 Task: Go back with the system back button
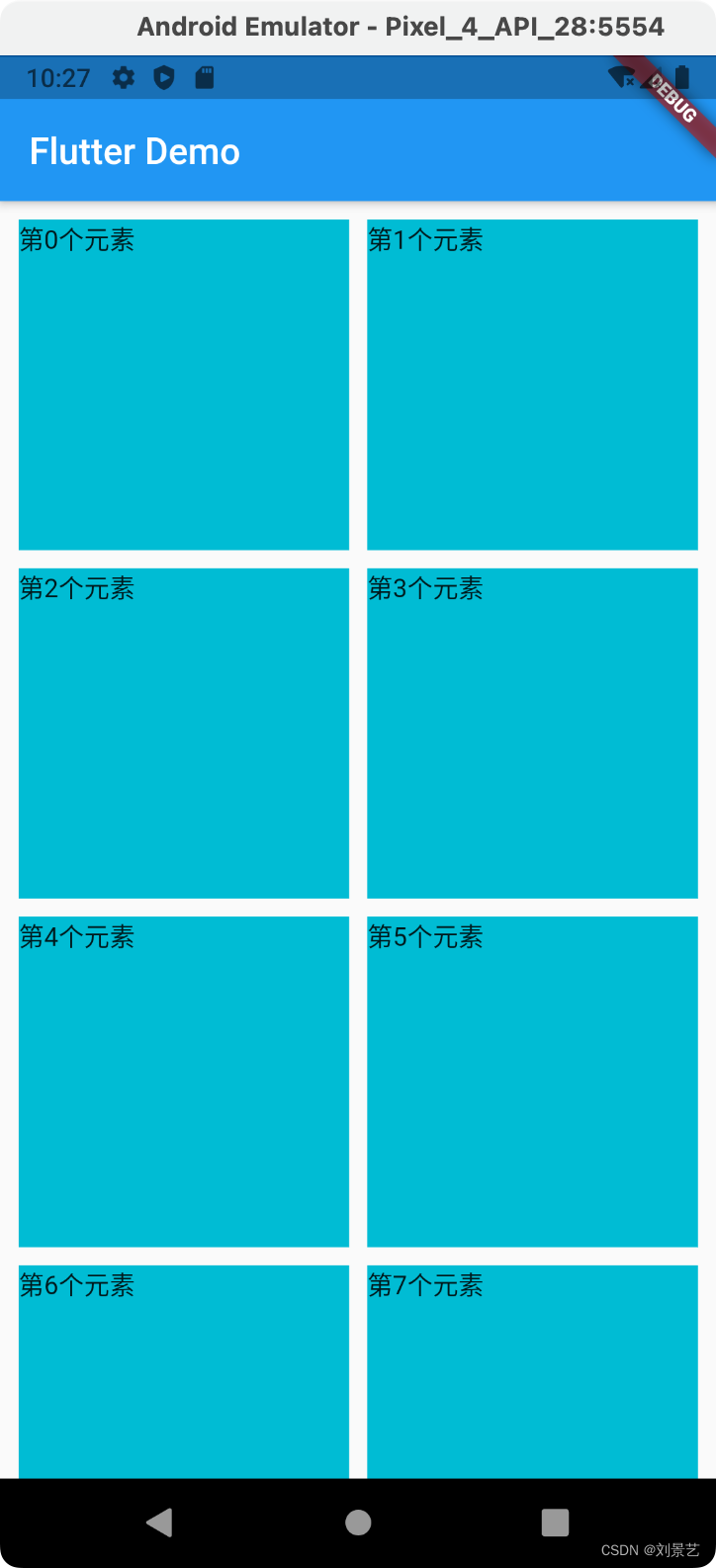coord(160,1523)
